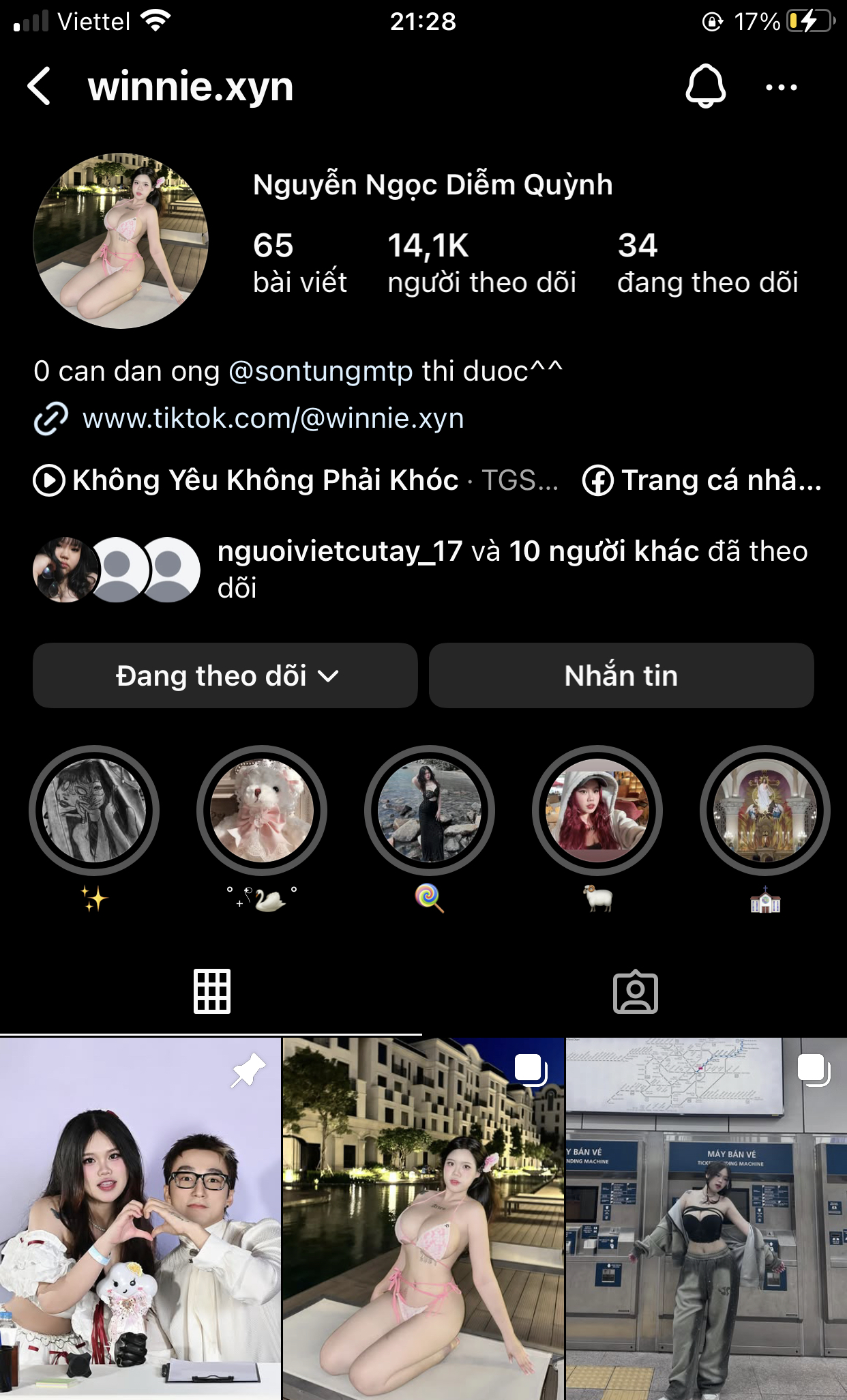Image resolution: width=847 pixels, height=1400 pixels.
Task: Go back from winnie.xyn profile
Action: [40, 87]
